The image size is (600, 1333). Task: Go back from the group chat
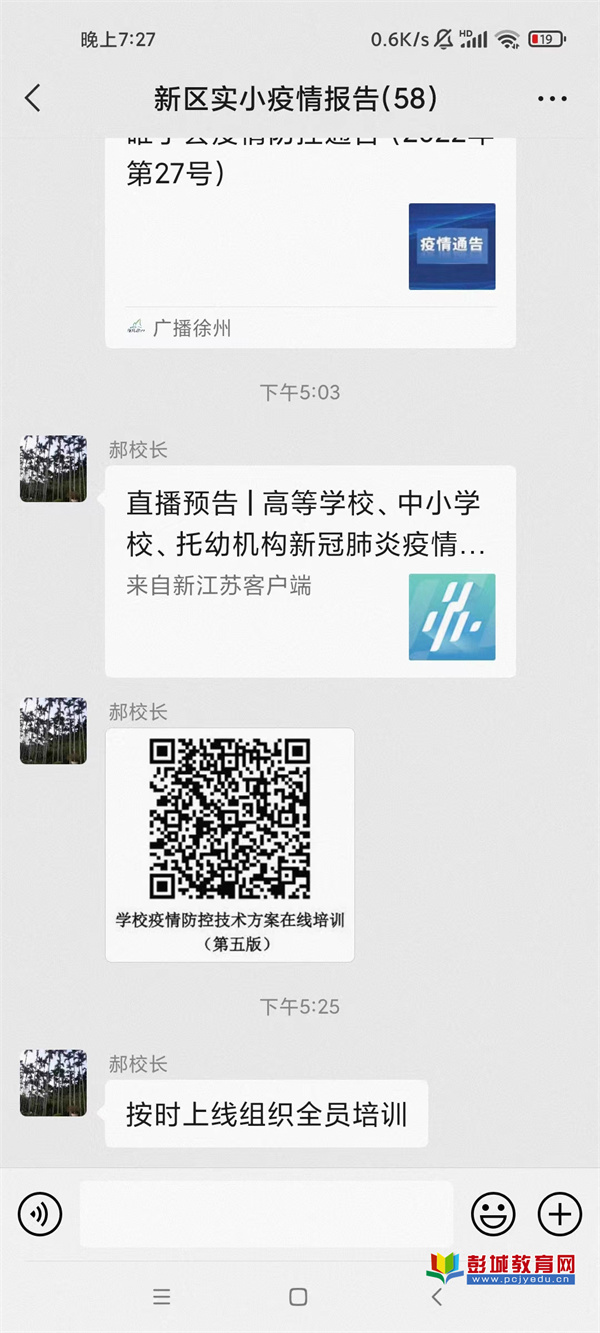(x=33, y=98)
